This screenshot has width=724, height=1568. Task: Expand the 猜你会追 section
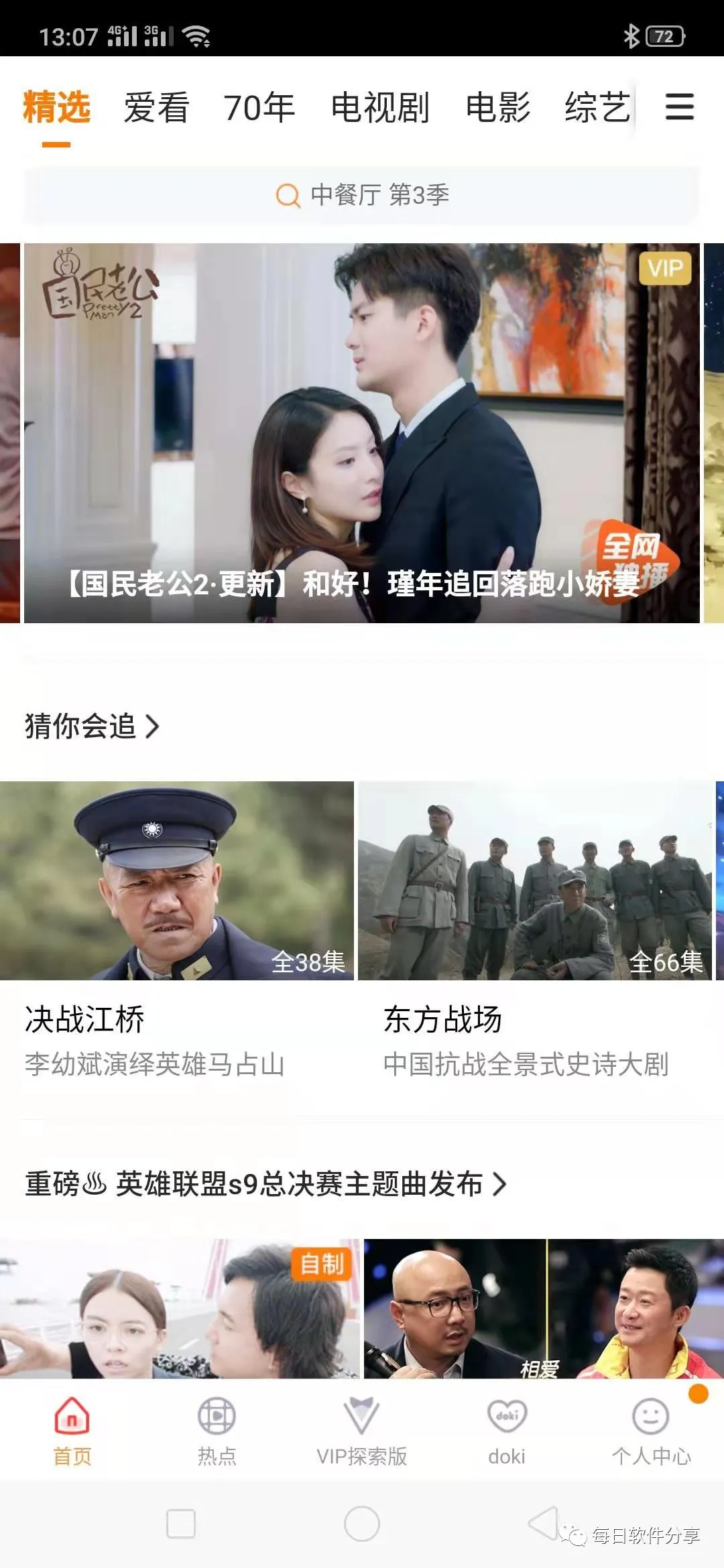point(92,726)
